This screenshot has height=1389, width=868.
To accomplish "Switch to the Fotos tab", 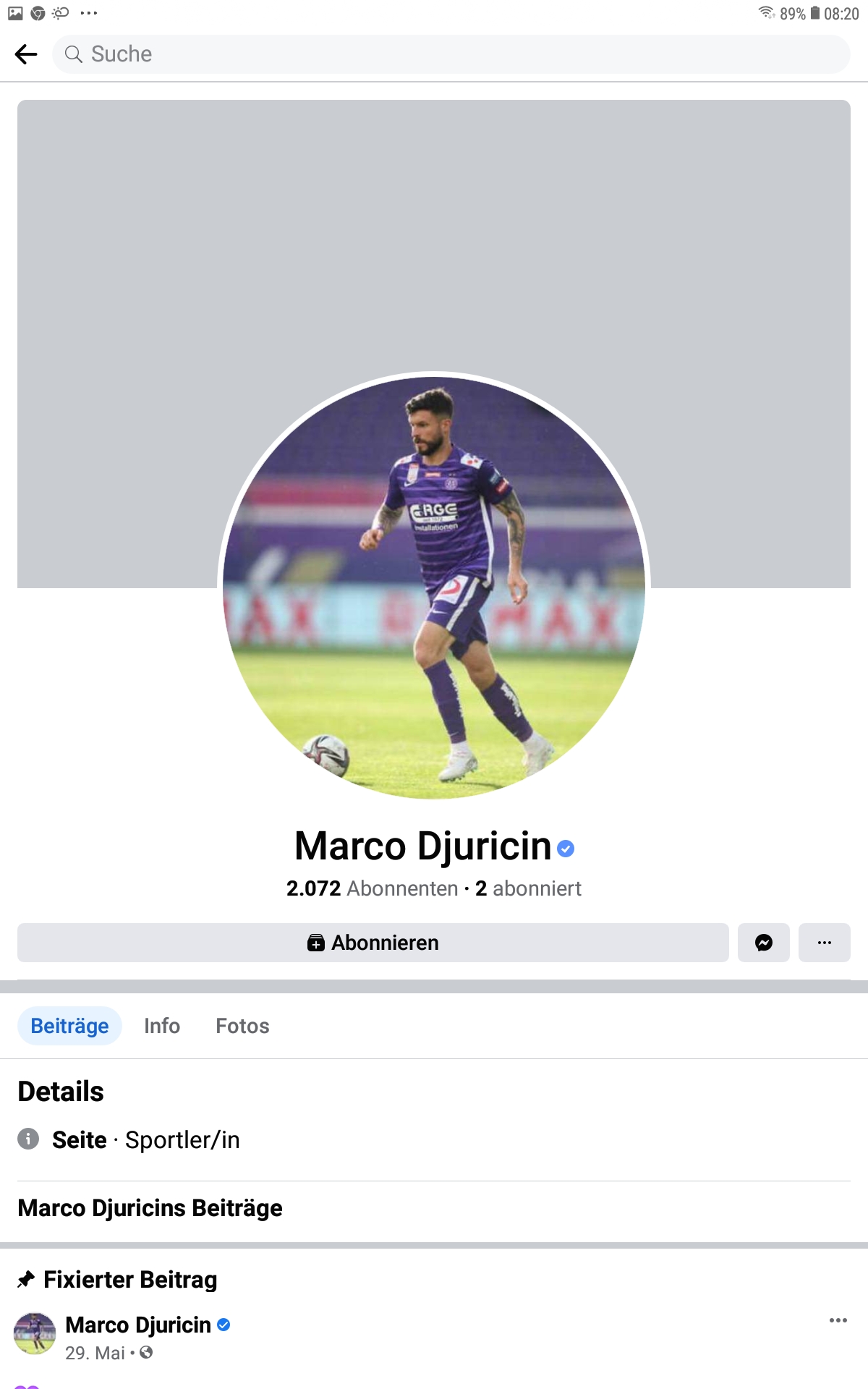I will [242, 1026].
